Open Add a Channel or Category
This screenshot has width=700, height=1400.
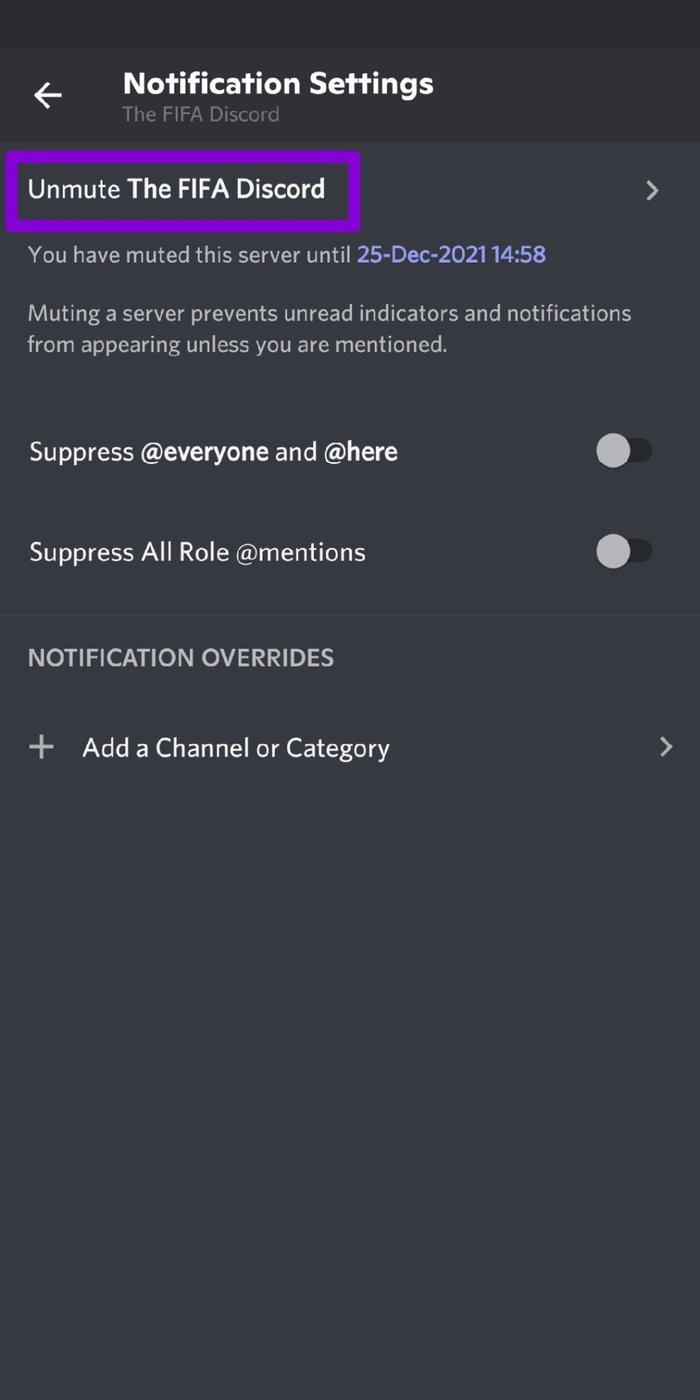tap(350, 747)
